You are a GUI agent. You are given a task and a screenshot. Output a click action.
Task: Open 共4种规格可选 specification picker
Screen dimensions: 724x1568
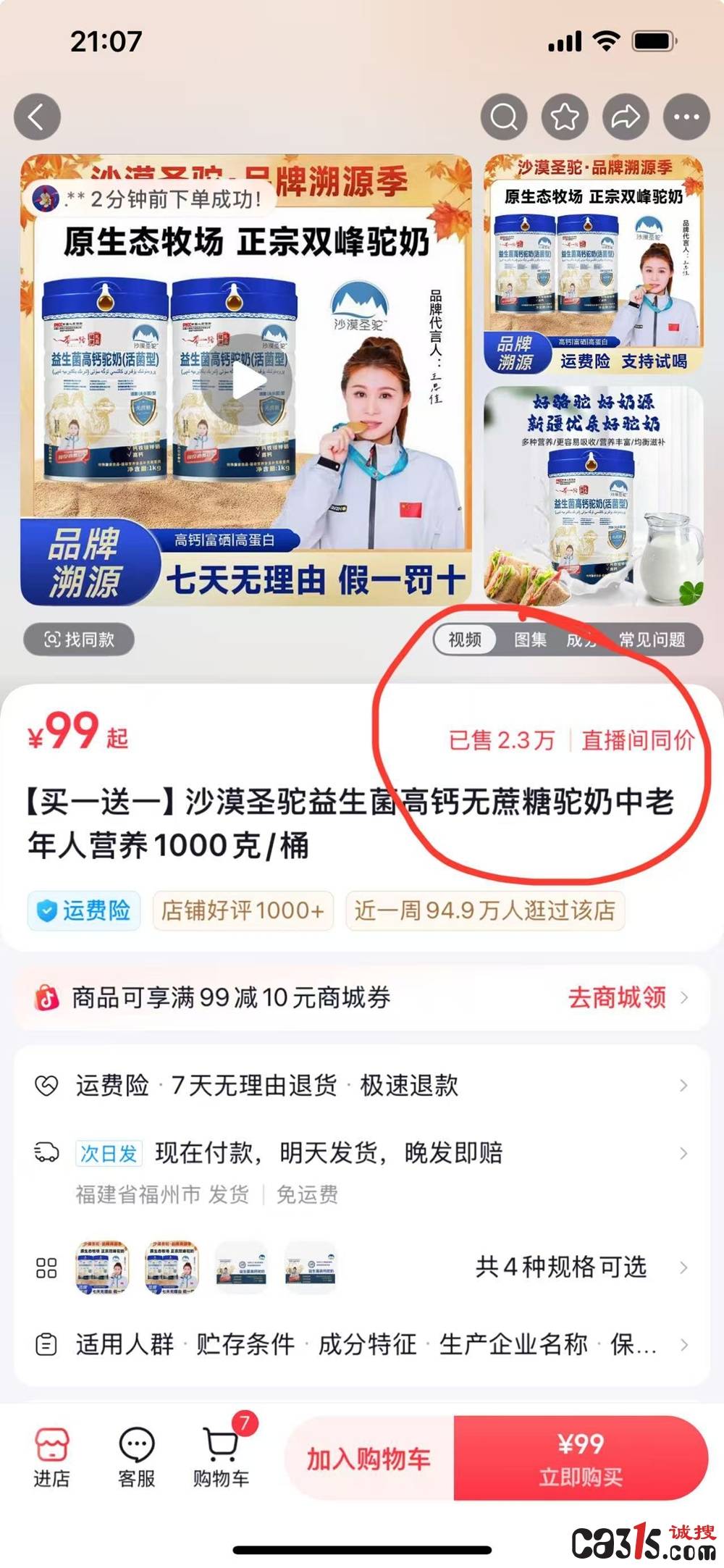(x=561, y=1267)
